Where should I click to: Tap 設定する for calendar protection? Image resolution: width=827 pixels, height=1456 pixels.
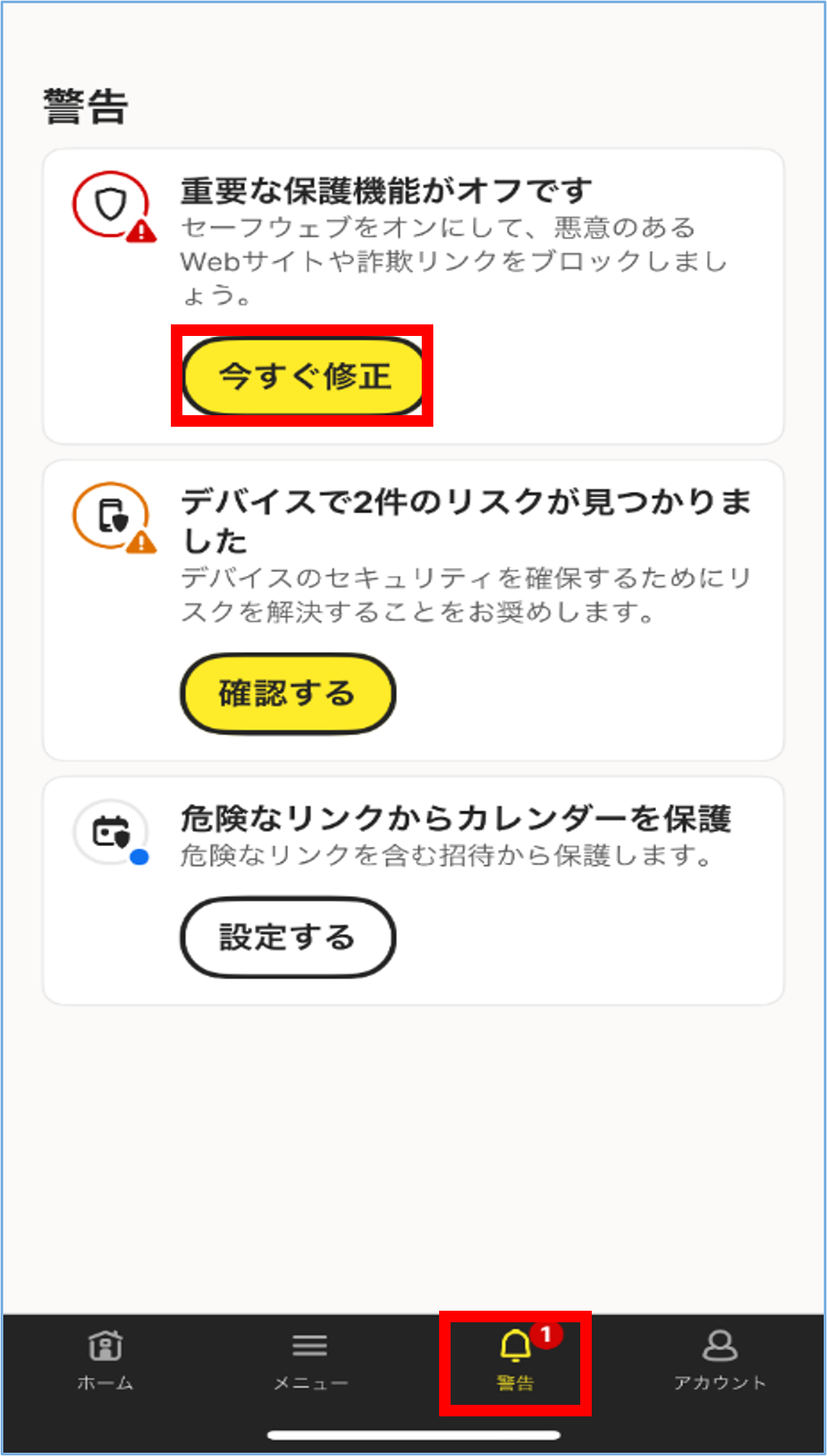click(287, 938)
